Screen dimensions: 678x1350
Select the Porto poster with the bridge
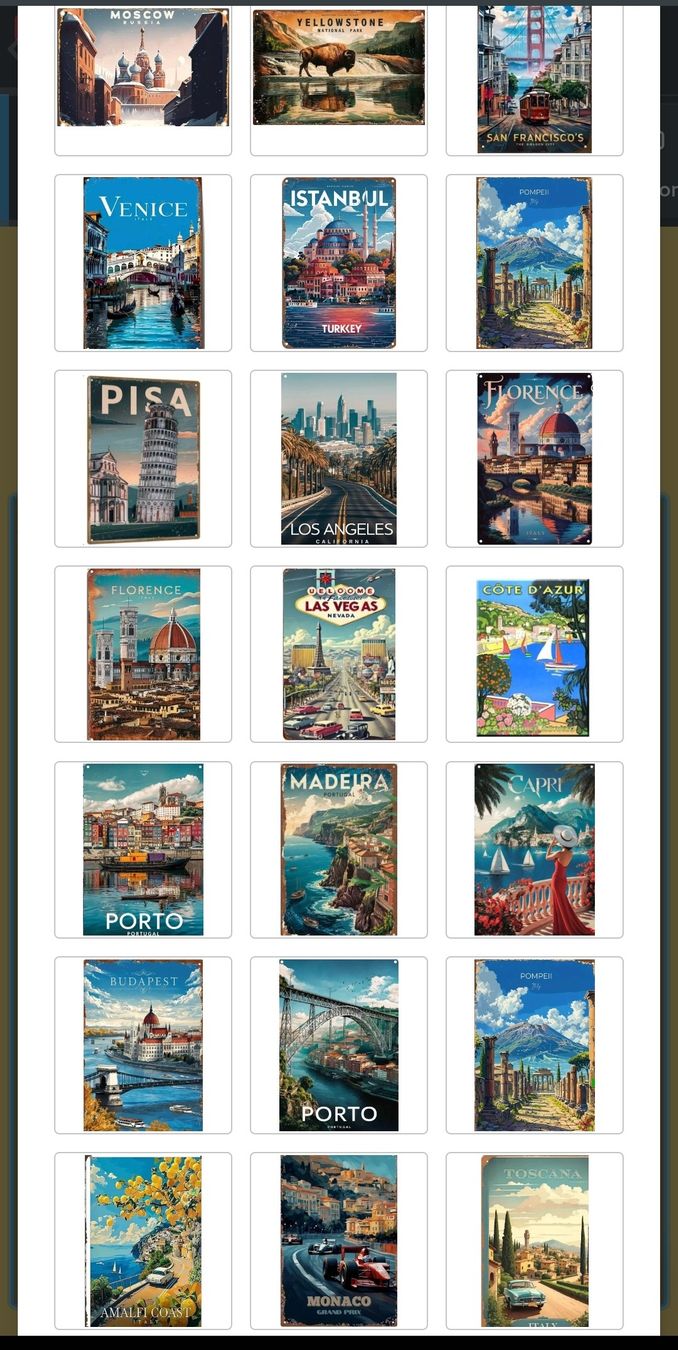[x=339, y=1045]
